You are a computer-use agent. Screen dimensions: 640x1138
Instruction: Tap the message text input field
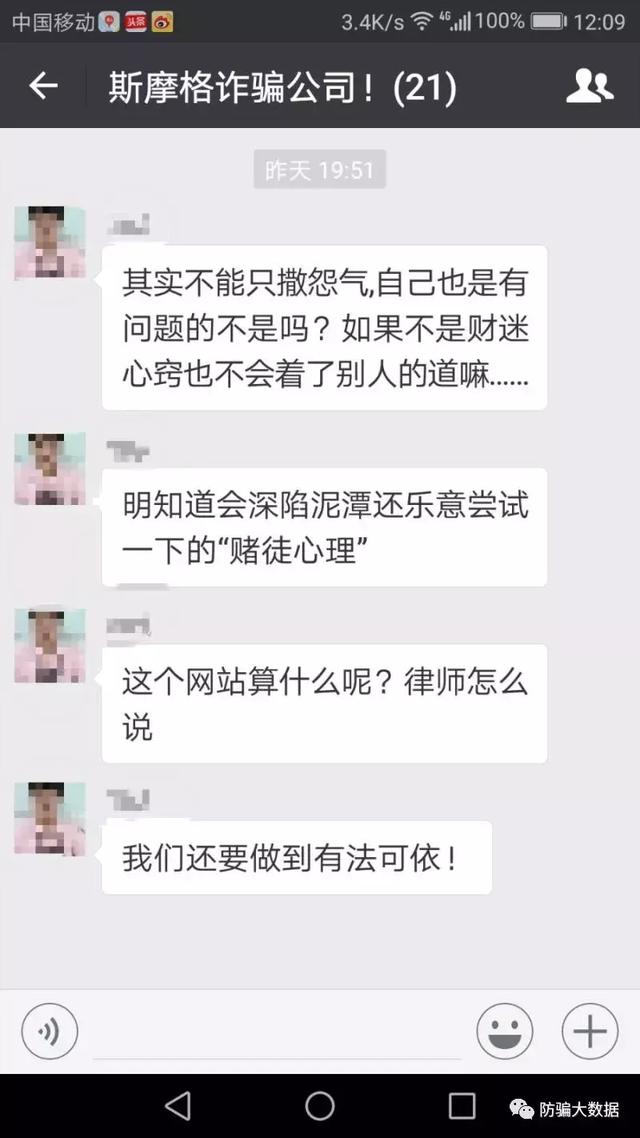[x=275, y=1032]
